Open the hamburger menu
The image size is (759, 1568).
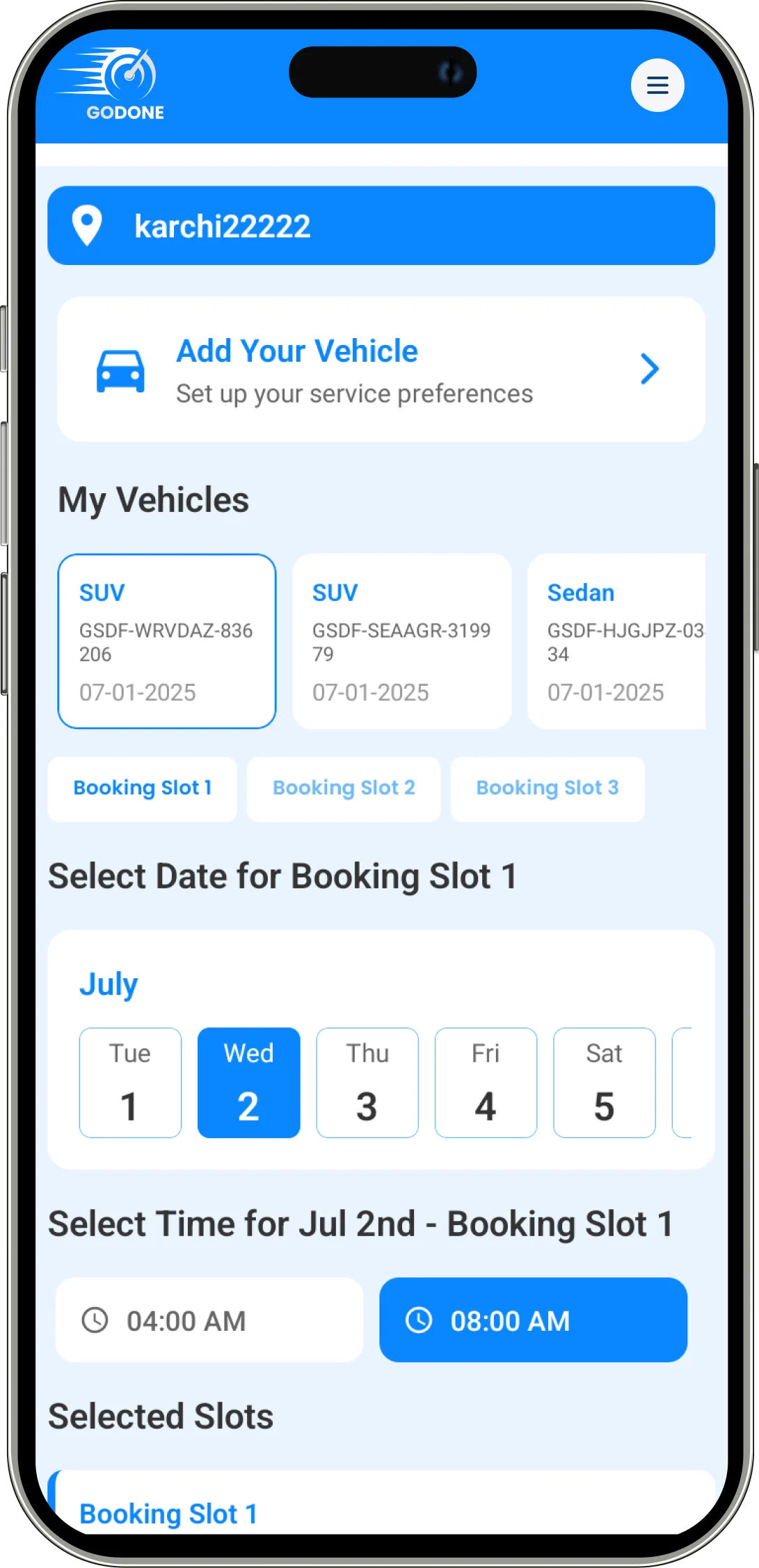coord(657,86)
